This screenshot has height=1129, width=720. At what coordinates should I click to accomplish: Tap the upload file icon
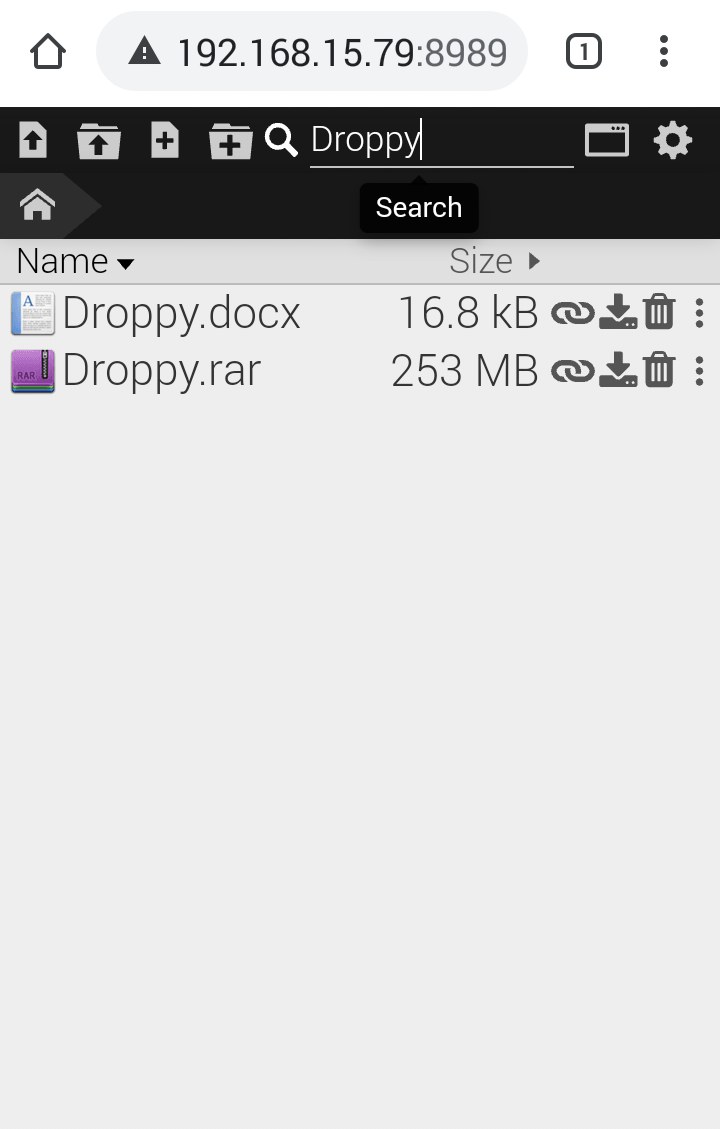33,141
